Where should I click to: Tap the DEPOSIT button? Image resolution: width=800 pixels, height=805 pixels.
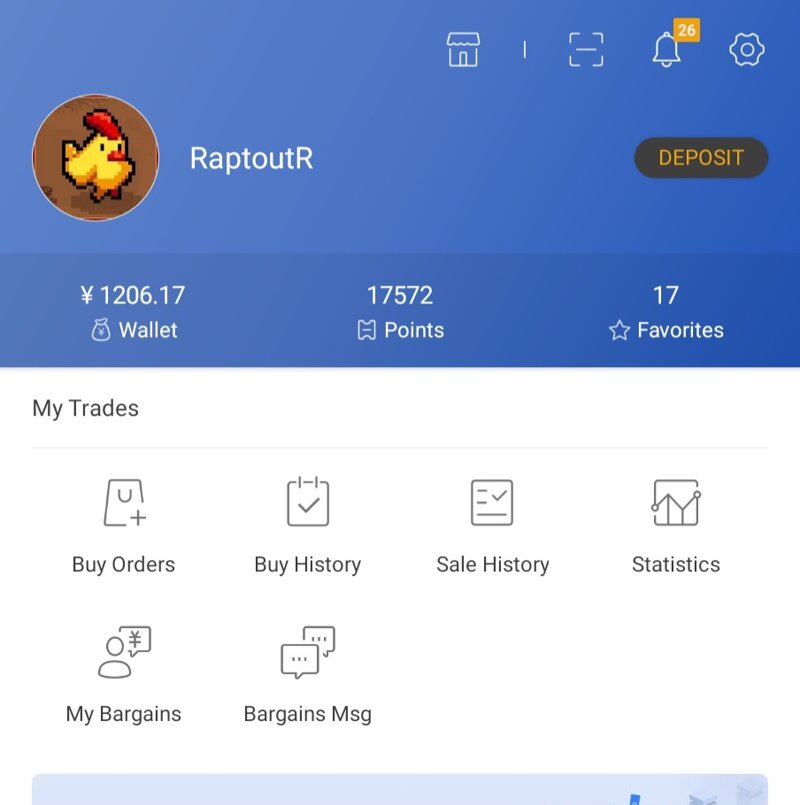701,158
